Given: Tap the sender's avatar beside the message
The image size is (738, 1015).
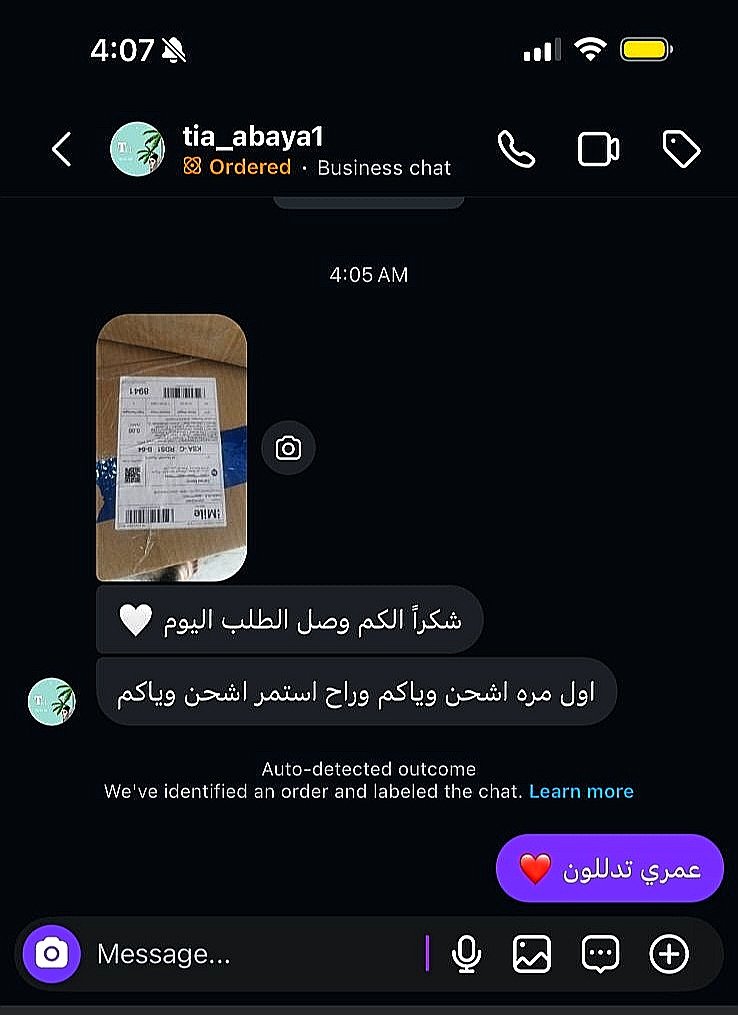Looking at the screenshot, I should 51,700.
